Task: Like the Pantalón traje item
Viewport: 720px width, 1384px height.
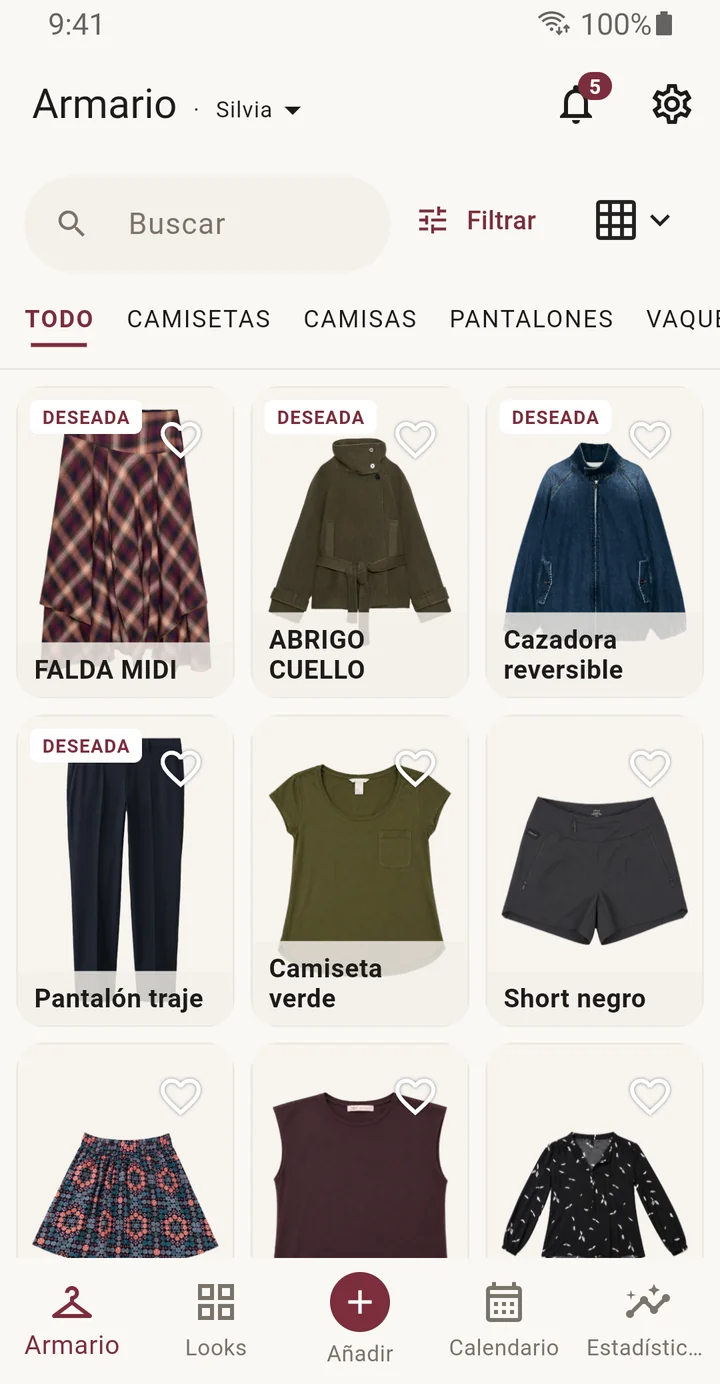Action: tap(181, 767)
